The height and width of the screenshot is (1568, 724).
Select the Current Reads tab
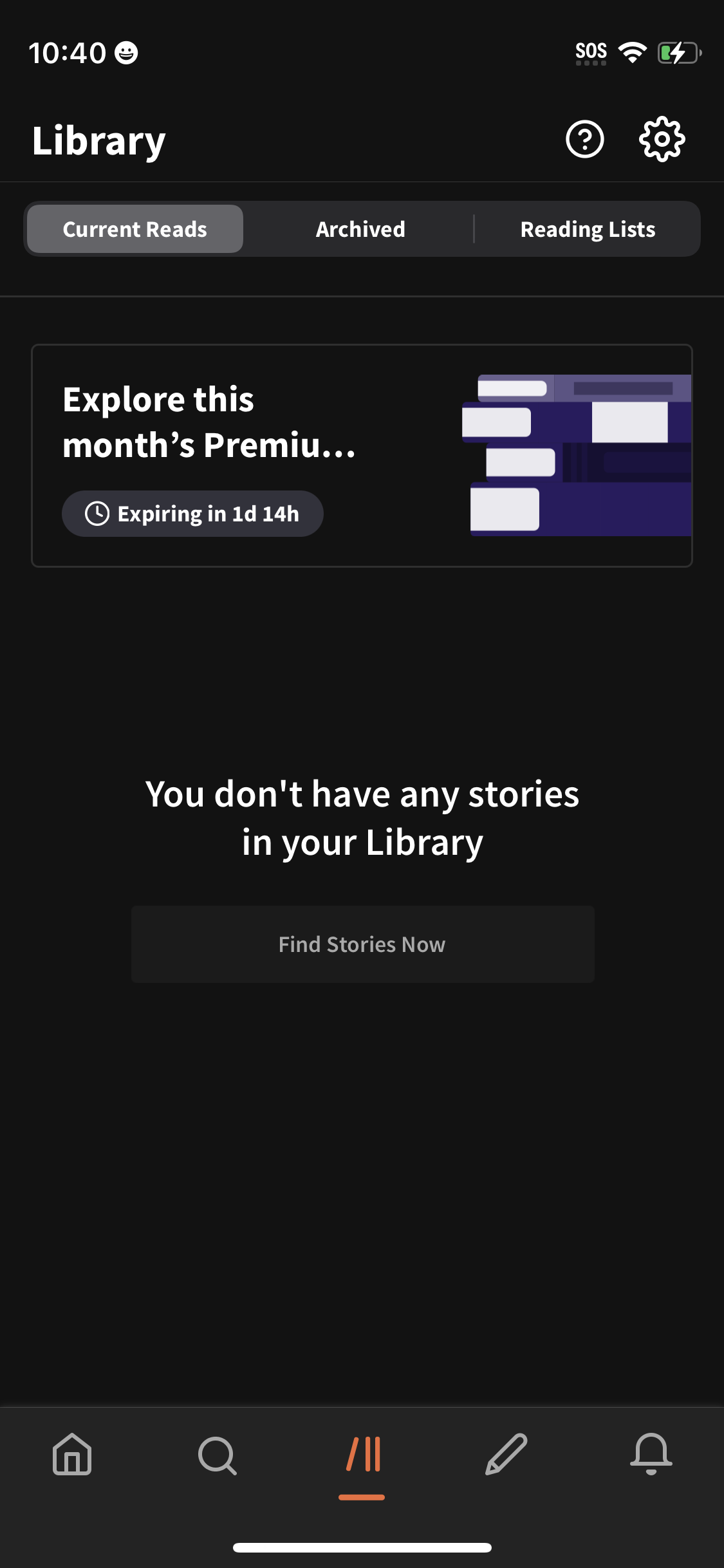pos(134,229)
